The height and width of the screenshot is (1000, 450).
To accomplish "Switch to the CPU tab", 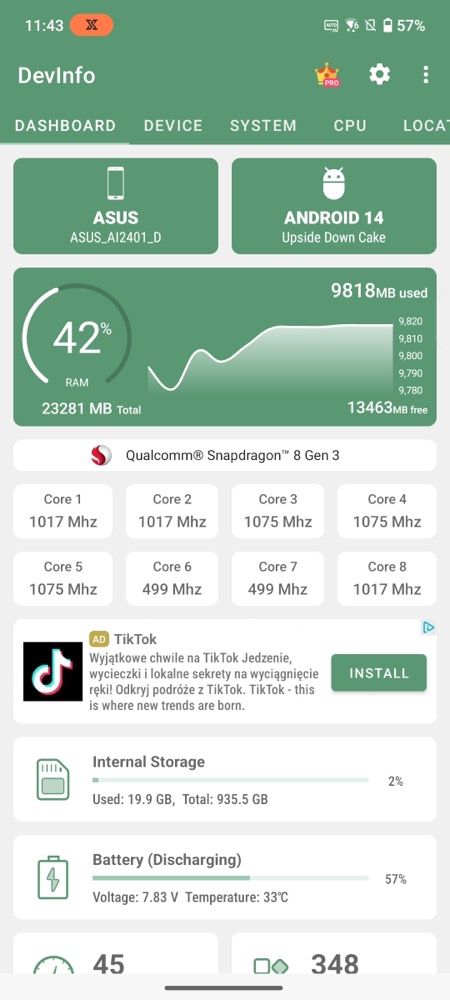I will (x=350, y=126).
